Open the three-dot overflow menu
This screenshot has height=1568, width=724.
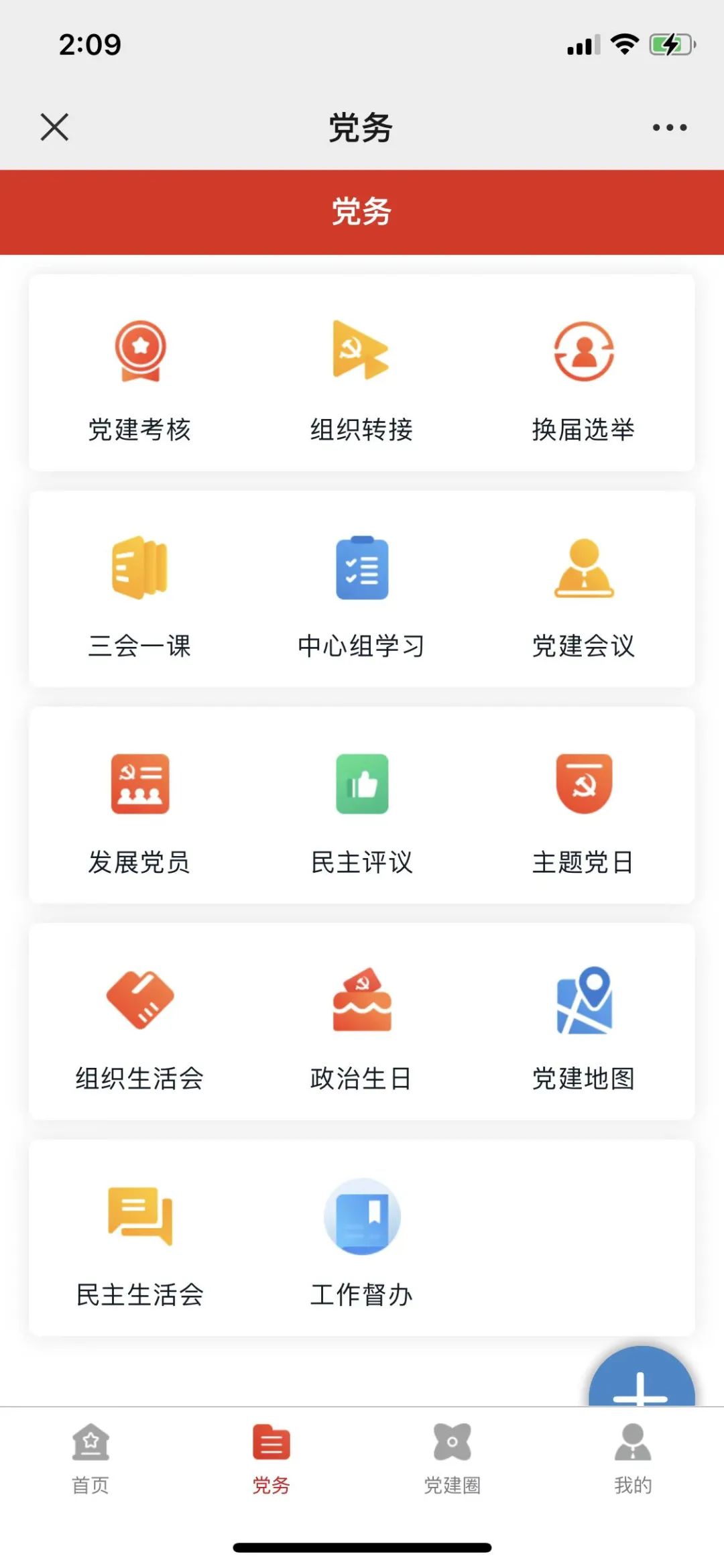click(670, 127)
